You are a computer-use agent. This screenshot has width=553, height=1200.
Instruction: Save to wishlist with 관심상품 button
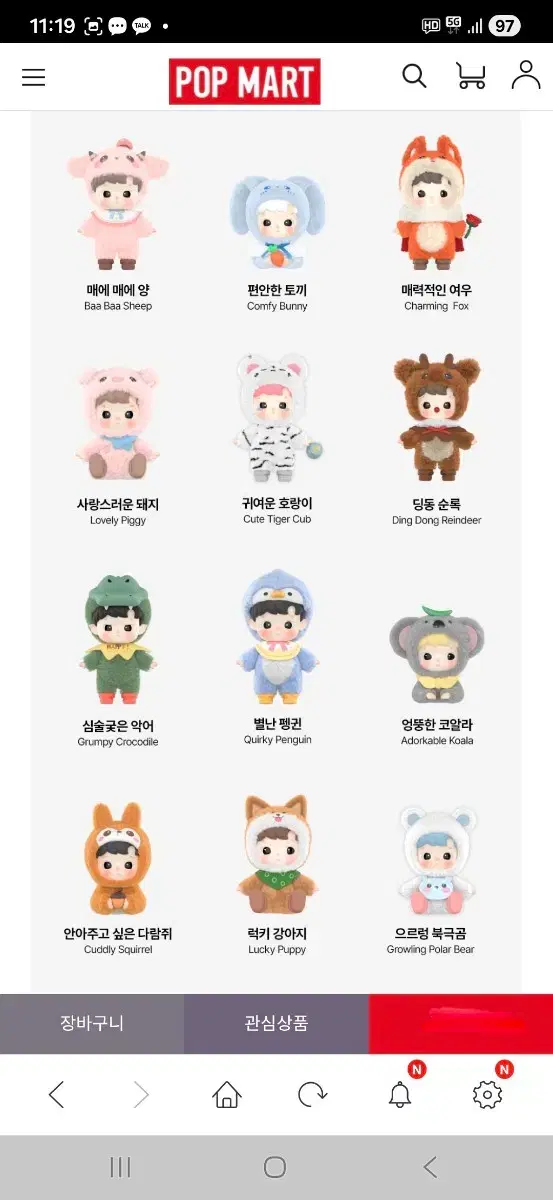[x=276, y=1023]
